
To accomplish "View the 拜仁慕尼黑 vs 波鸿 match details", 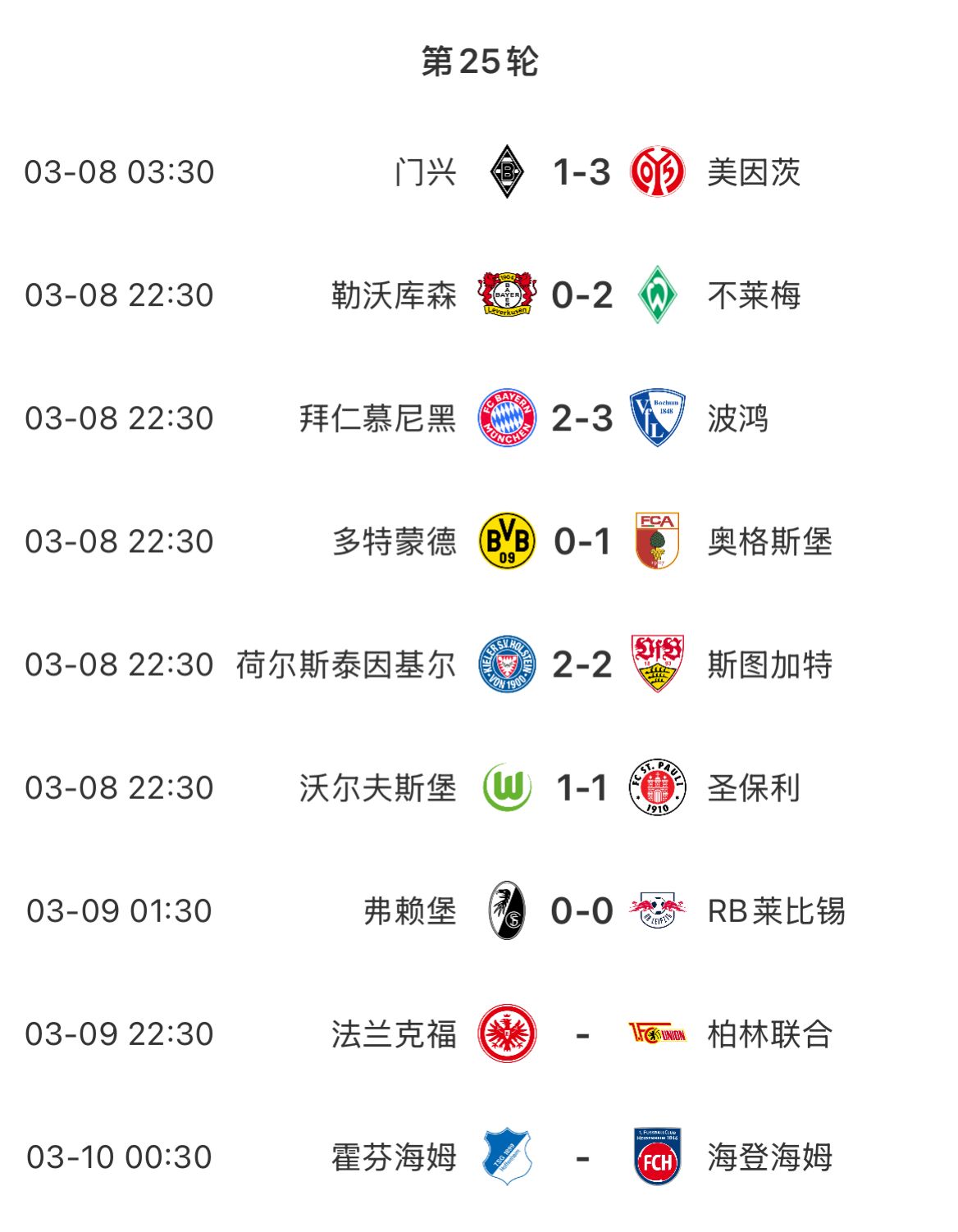I will [x=581, y=418].
